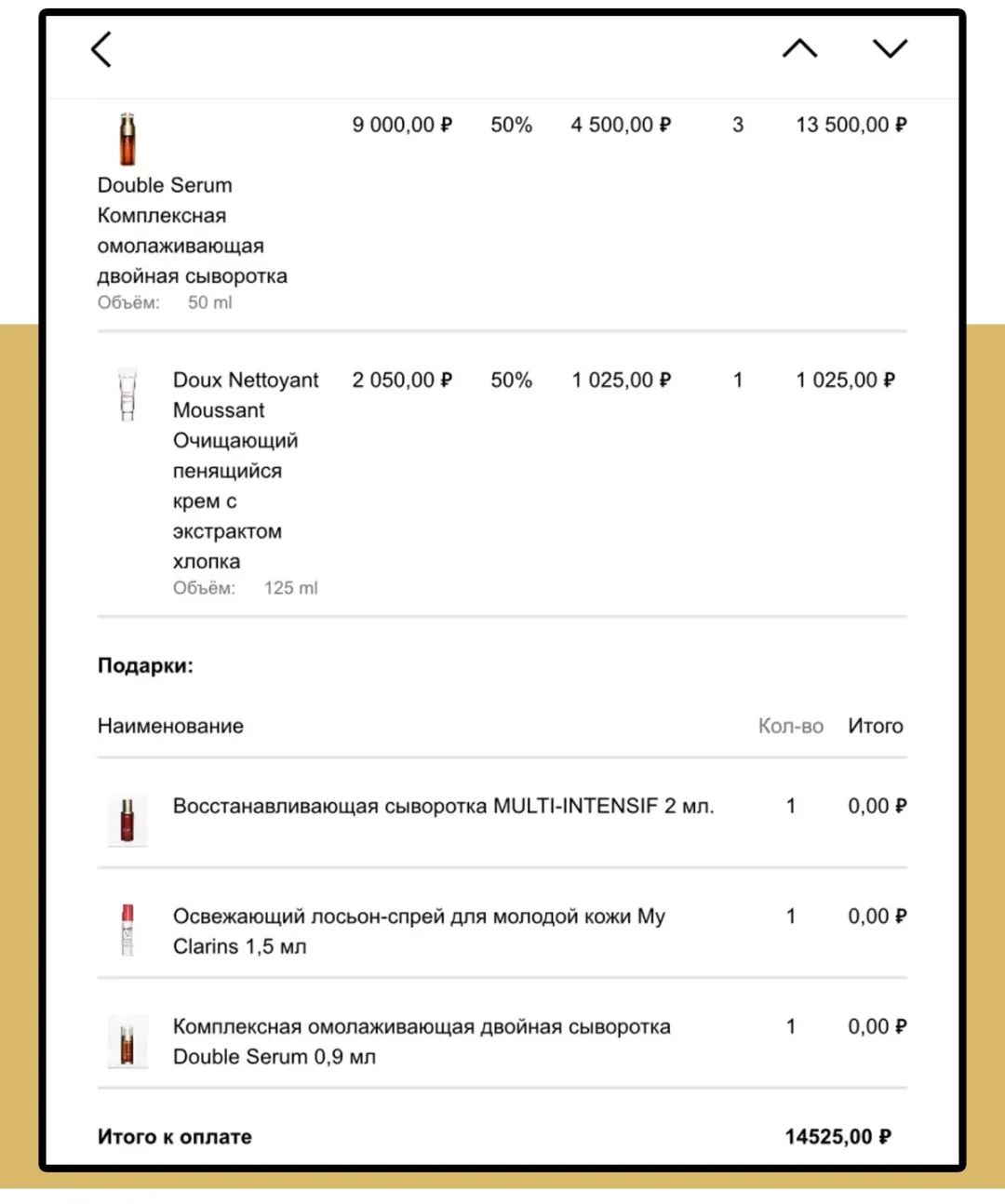Screen dimensions: 1005x1204
Task: Expand the Подарки gifts section
Action: tap(145, 666)
